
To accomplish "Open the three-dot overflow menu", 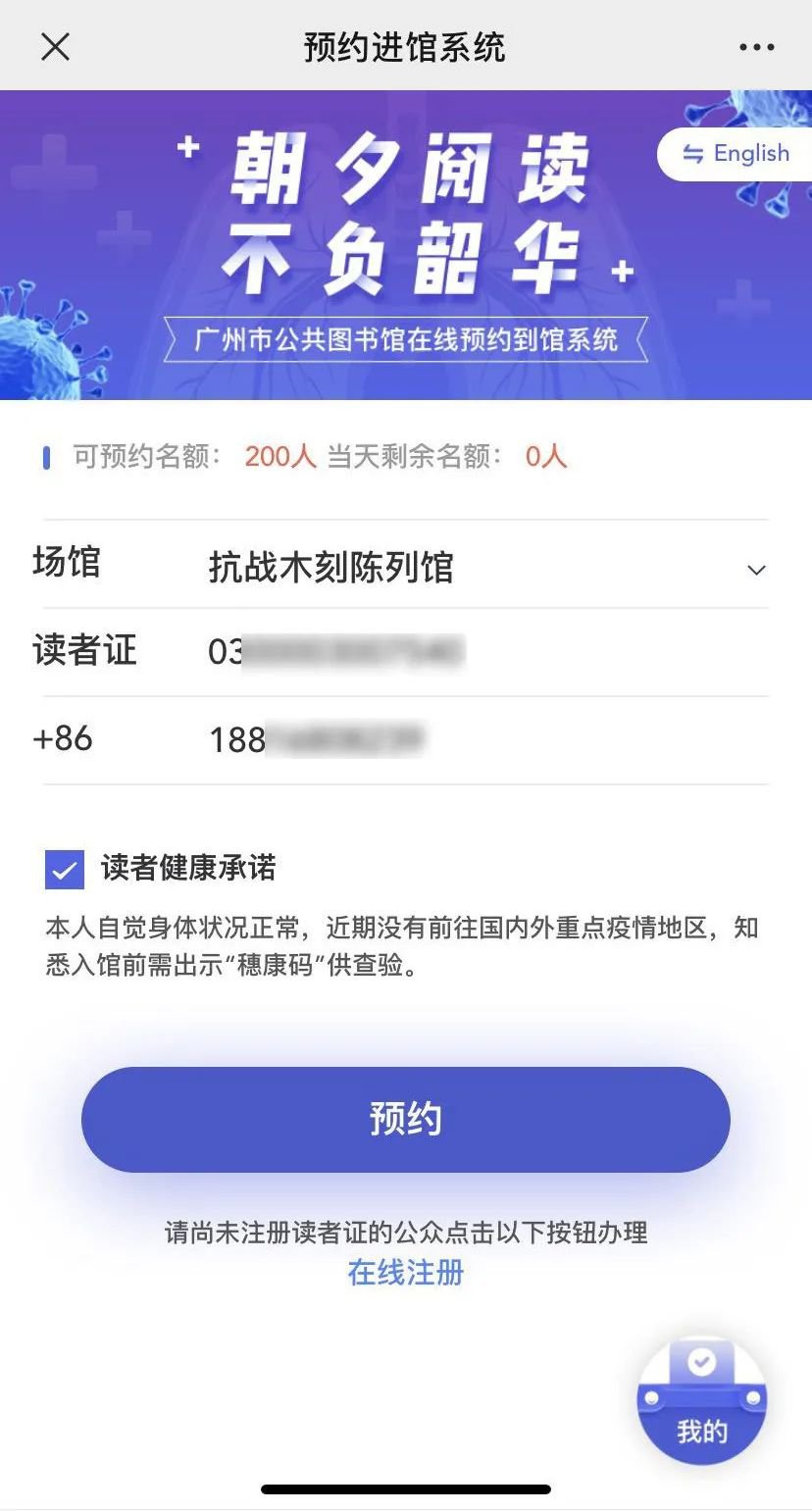I will point(756,47).
